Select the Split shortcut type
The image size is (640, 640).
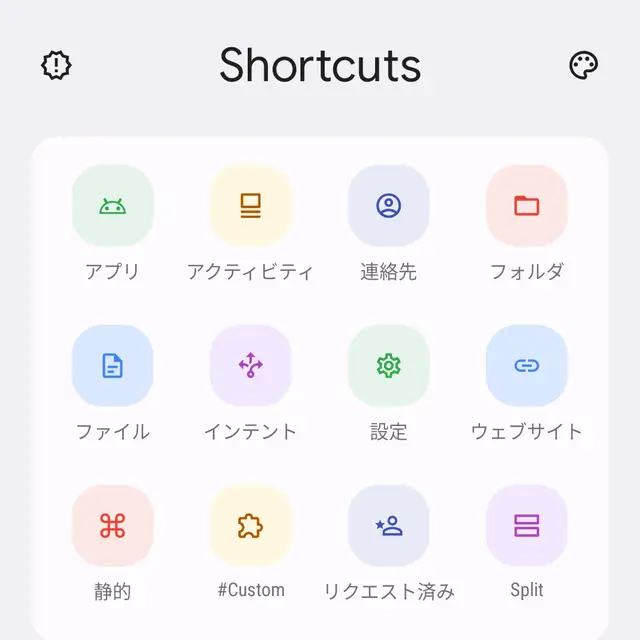tap(526, 526)
